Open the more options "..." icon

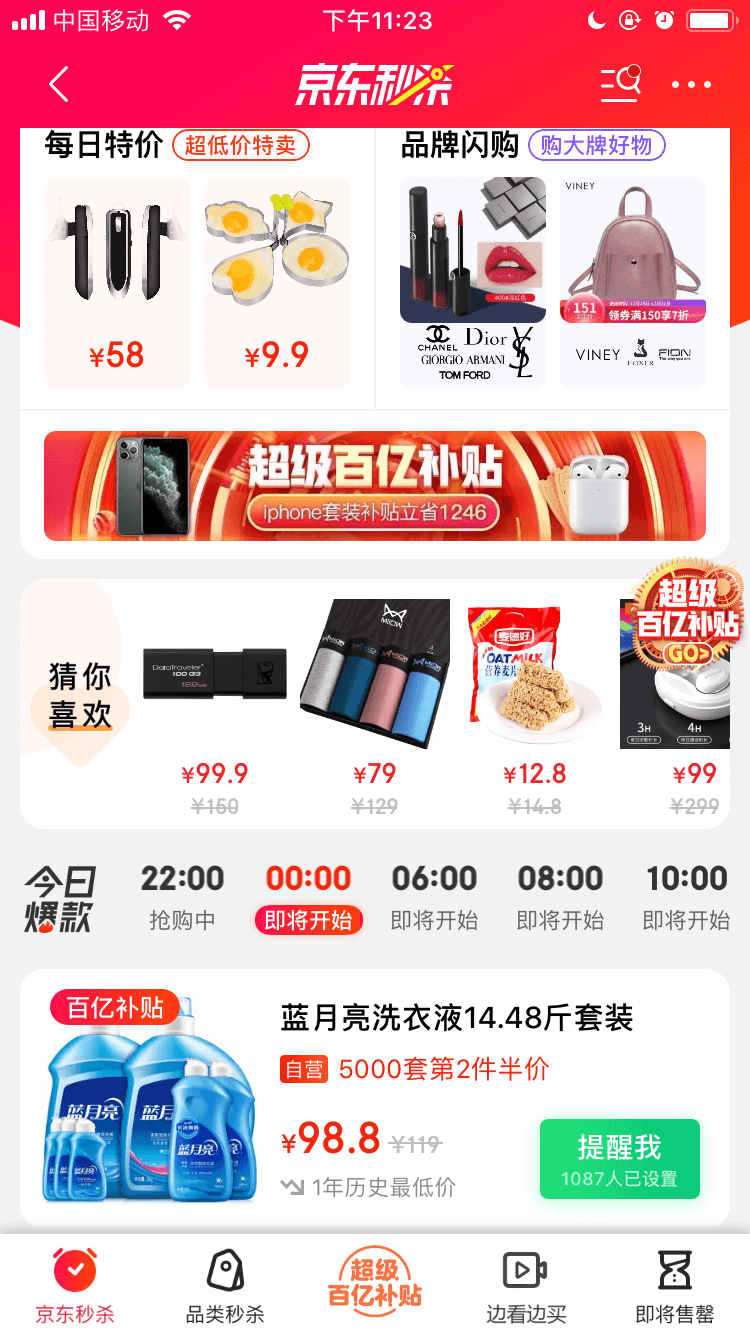tap(691, 84)
